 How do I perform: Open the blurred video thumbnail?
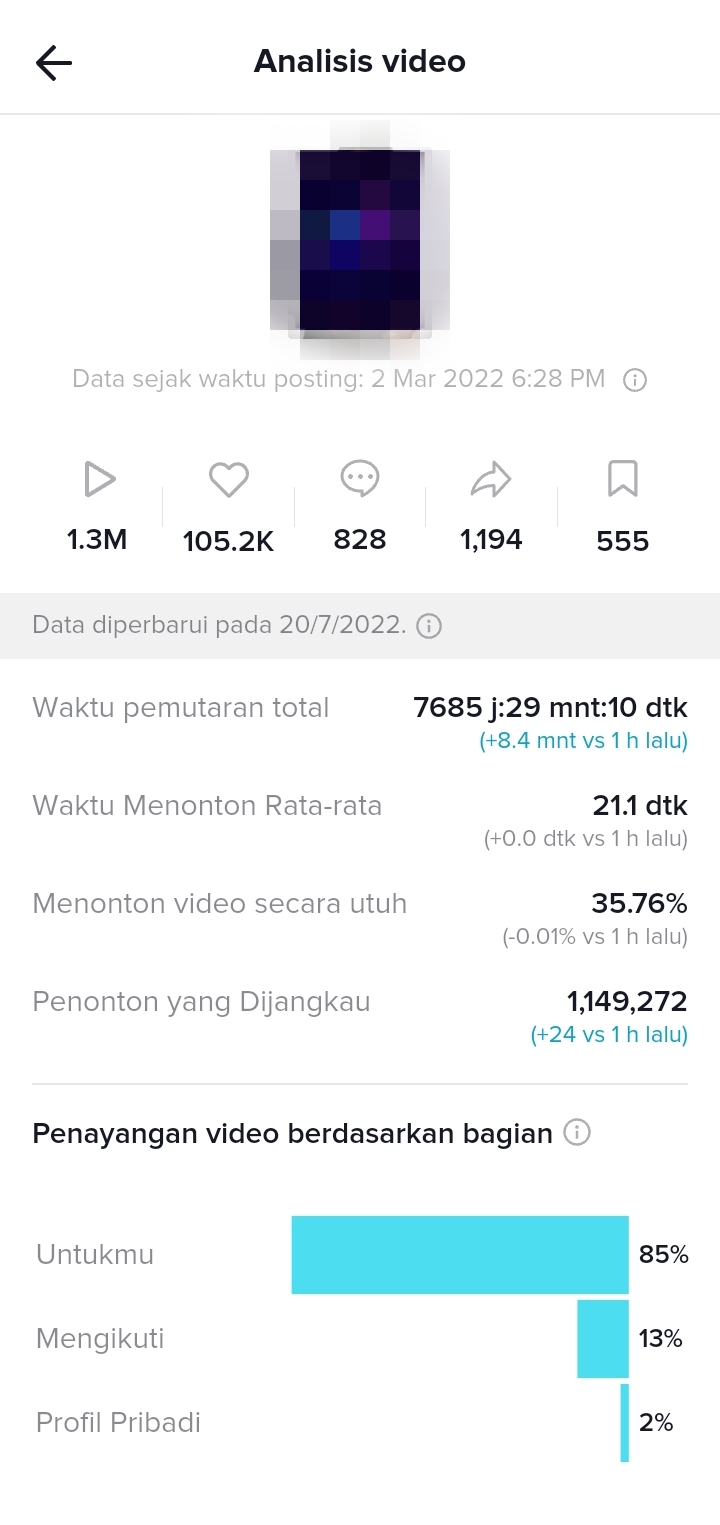(x=360, y=239)
